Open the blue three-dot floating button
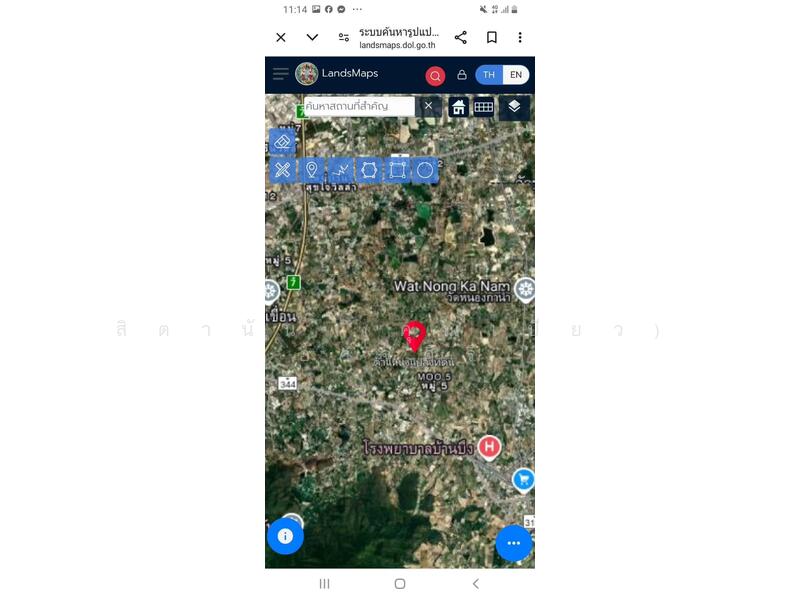Image resolution: width=800 pixels, height=600 pixels. click(x=514, y=543)
